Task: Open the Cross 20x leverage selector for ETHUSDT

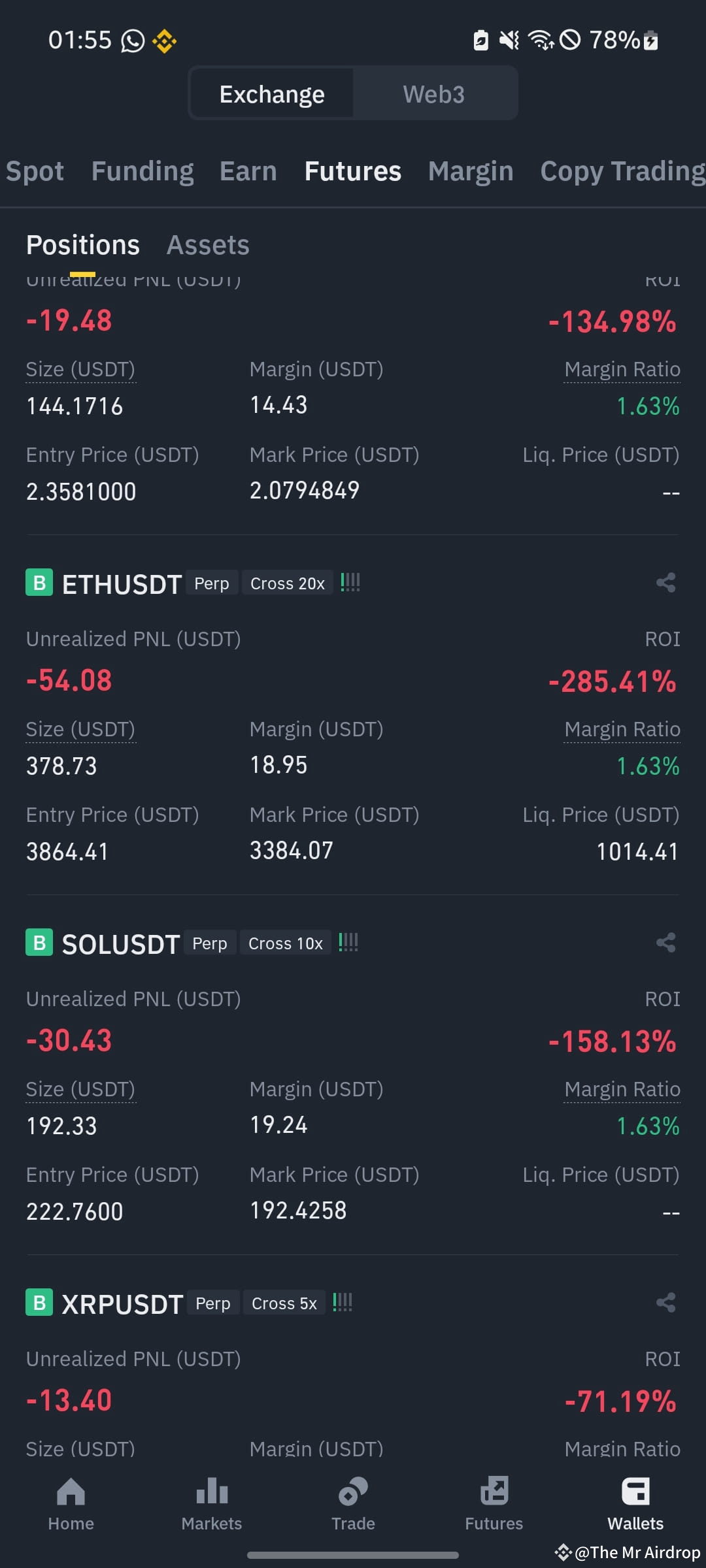Action: tap(288, 583)
